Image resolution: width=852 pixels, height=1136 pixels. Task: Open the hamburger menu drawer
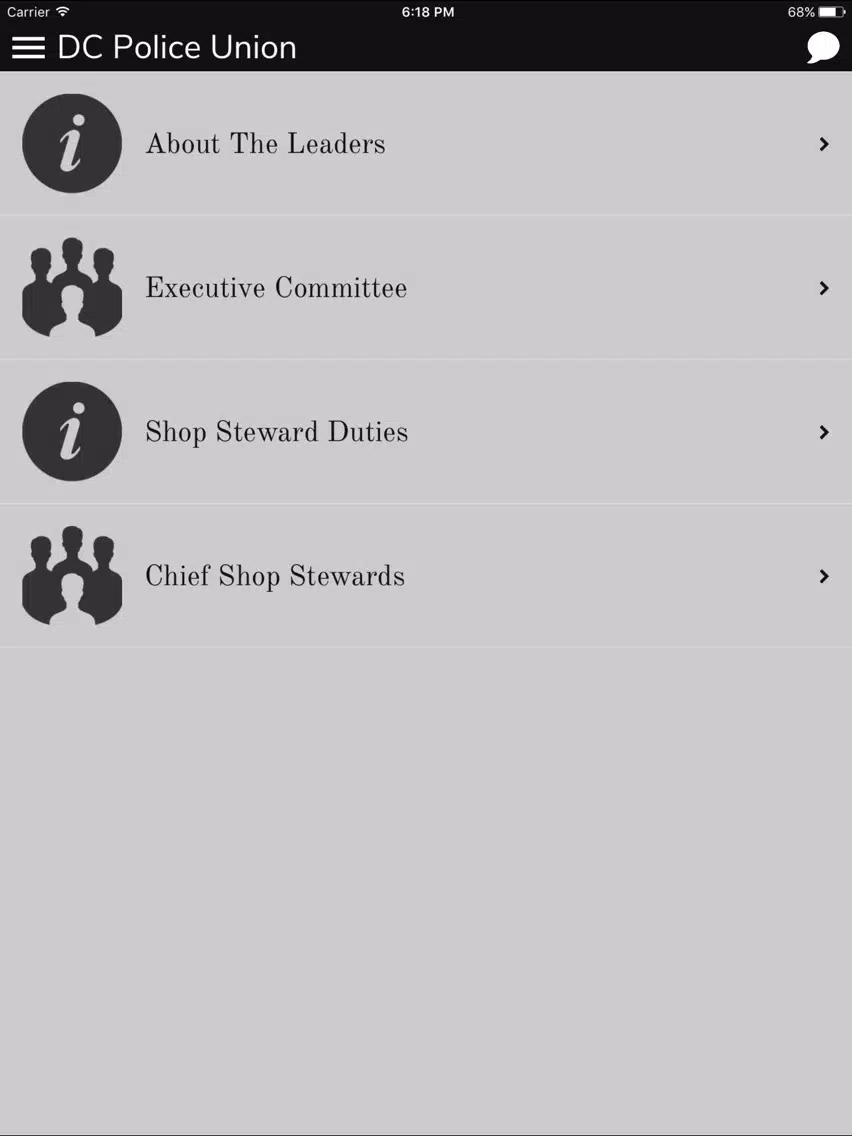pos(28,47)
